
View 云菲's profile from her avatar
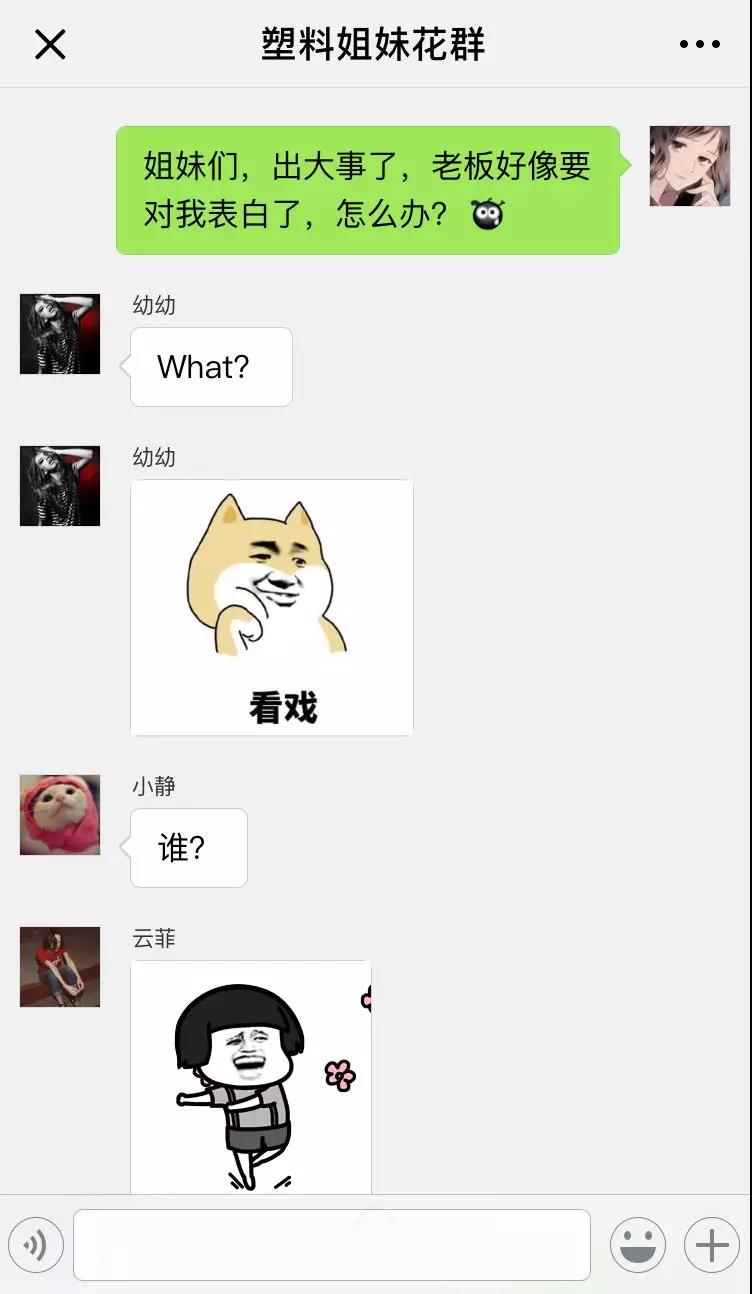point(60,966)
